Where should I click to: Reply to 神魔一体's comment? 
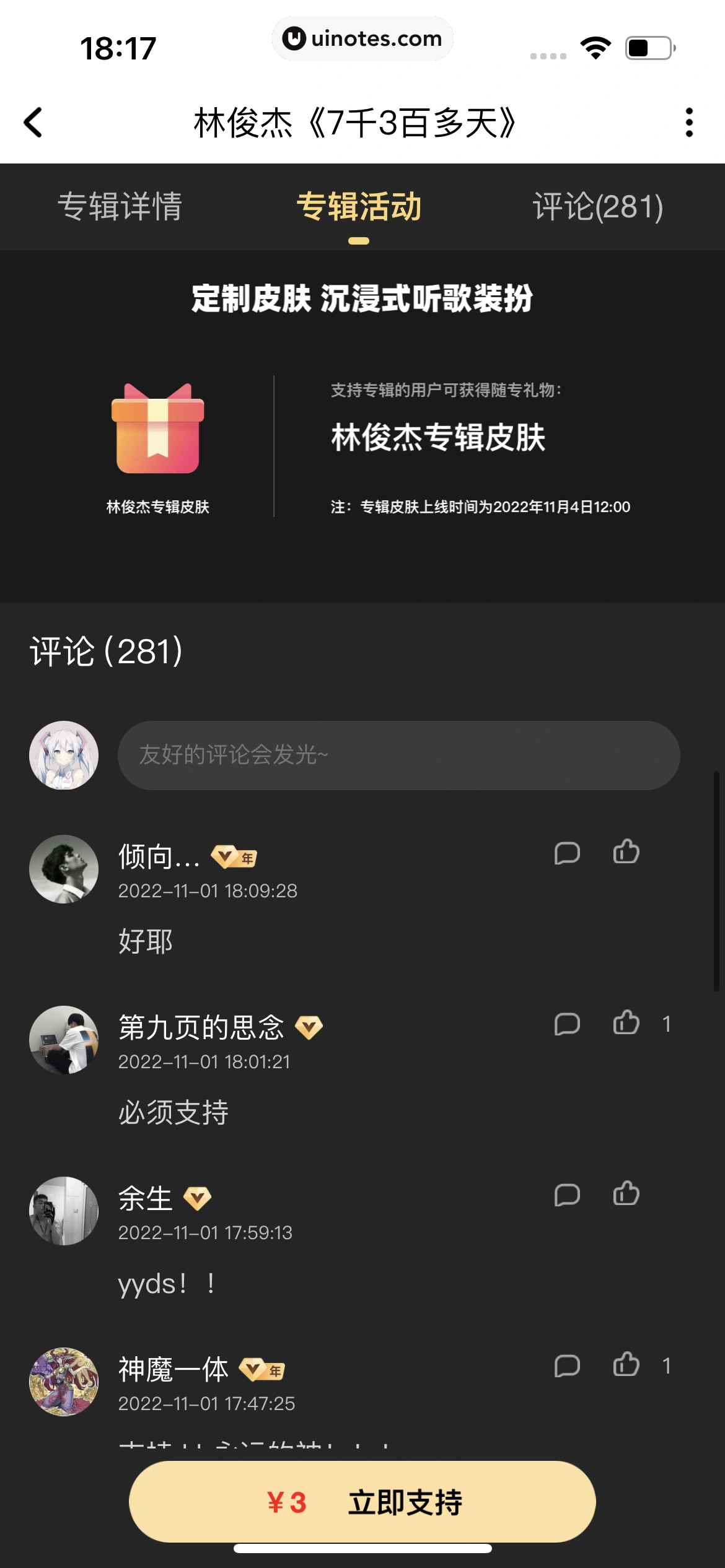567,1365
